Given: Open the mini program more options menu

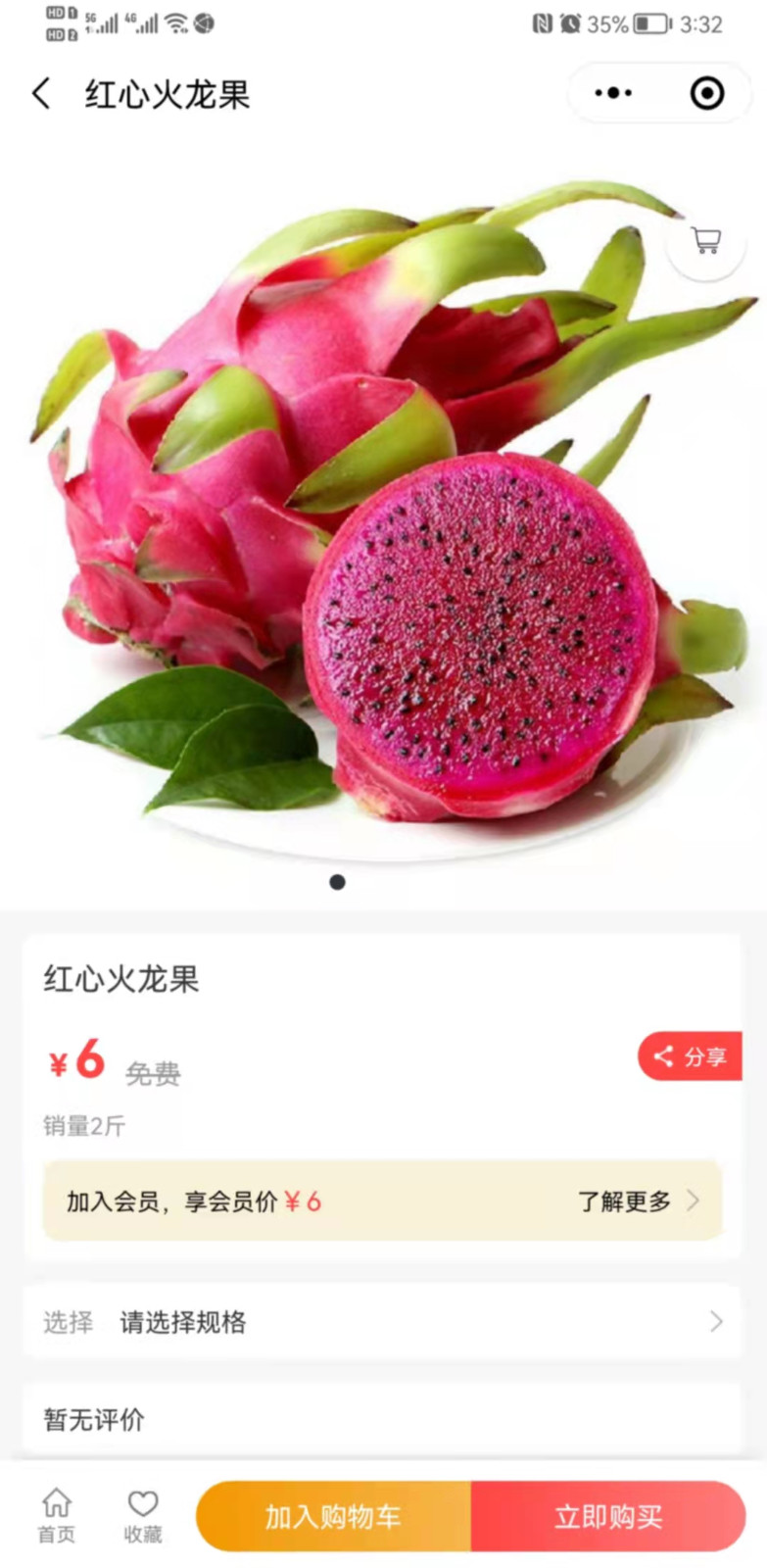Looking at the screenshot, I should point(614,93).
